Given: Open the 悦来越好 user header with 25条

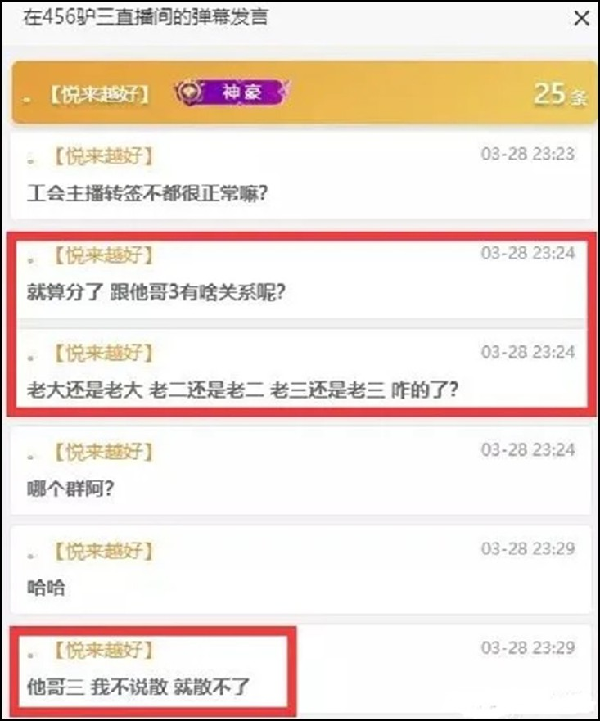Looking at the screenshot, I should tap(300, 94).
